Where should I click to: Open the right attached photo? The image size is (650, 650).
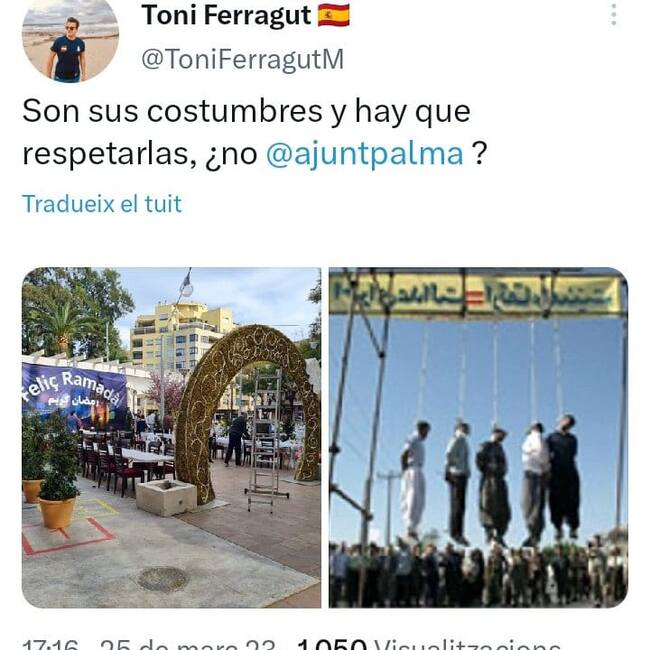point(478,437)
